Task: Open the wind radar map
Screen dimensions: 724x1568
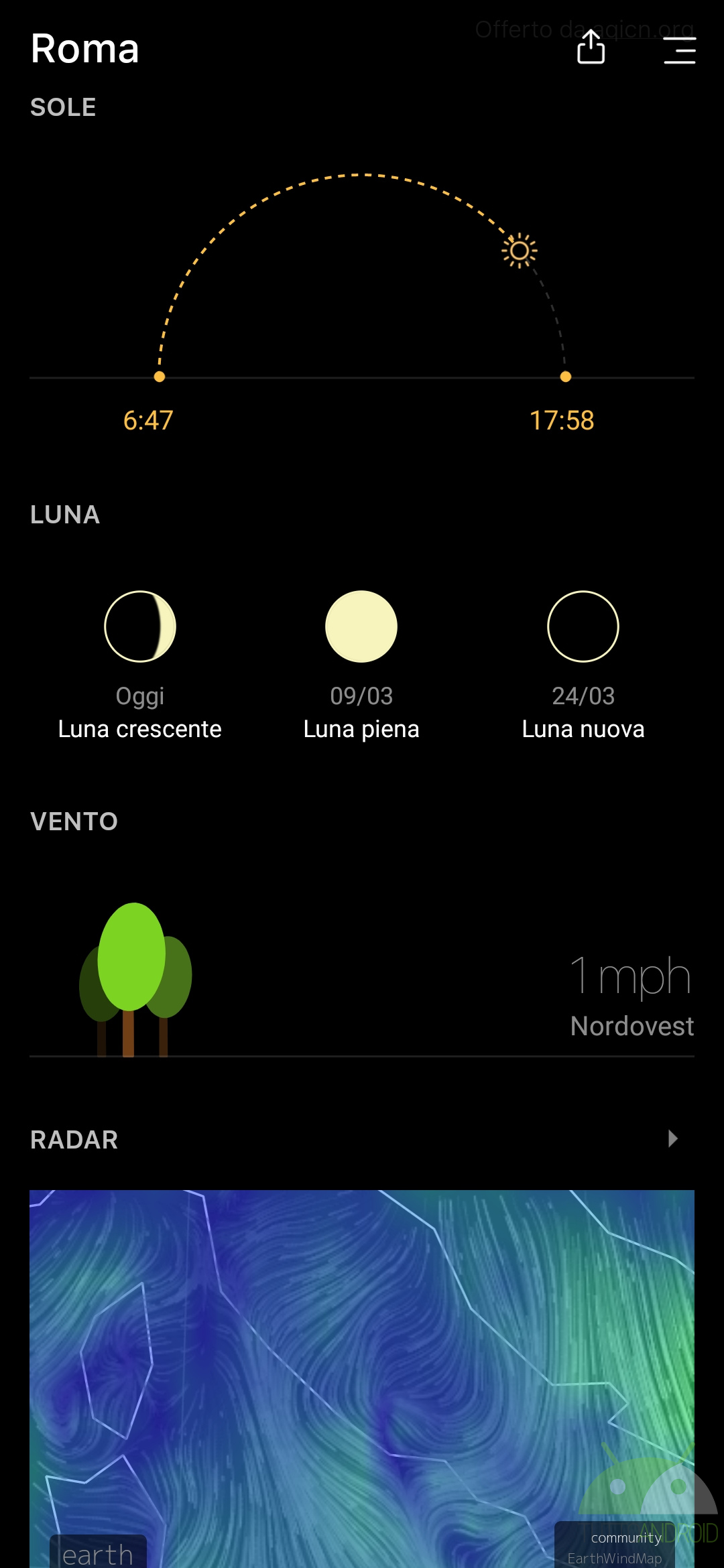Action: tap(362, 1374)
